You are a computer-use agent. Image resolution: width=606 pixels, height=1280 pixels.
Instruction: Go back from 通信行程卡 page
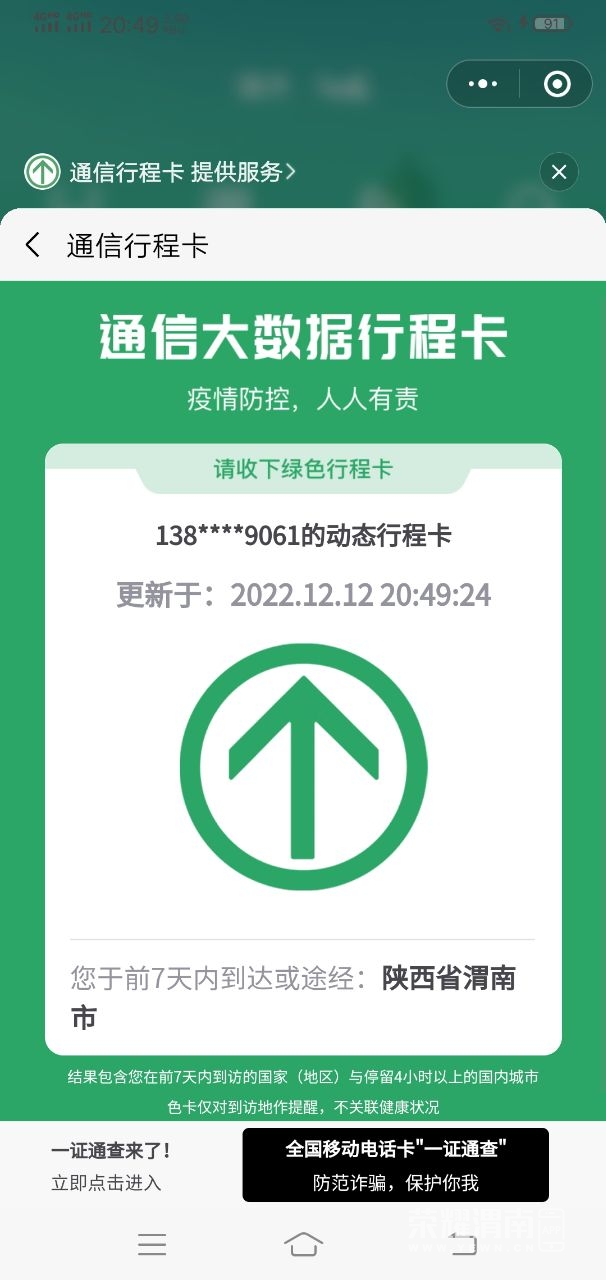click(33, 245)
